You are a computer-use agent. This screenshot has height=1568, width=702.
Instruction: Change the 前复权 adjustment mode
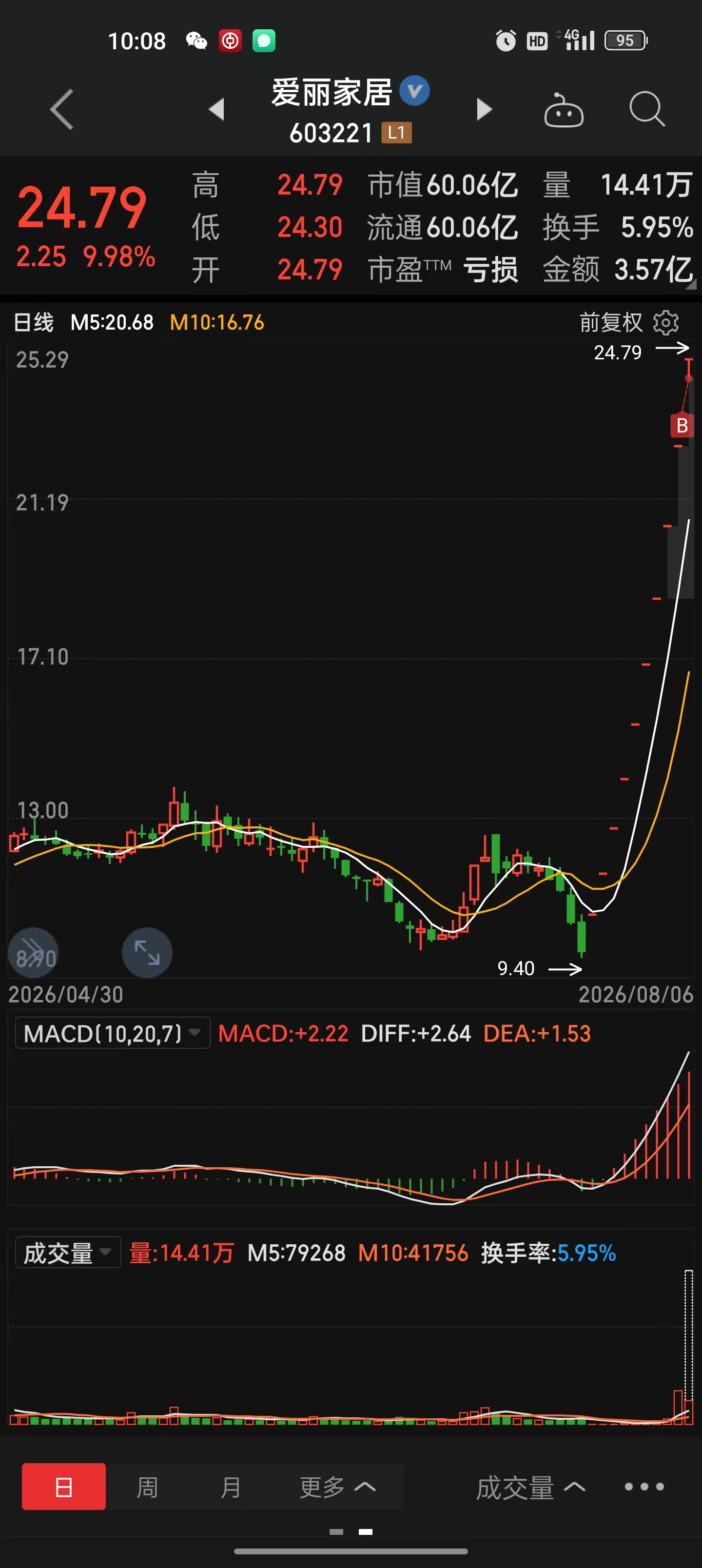(x=611, y=323)
